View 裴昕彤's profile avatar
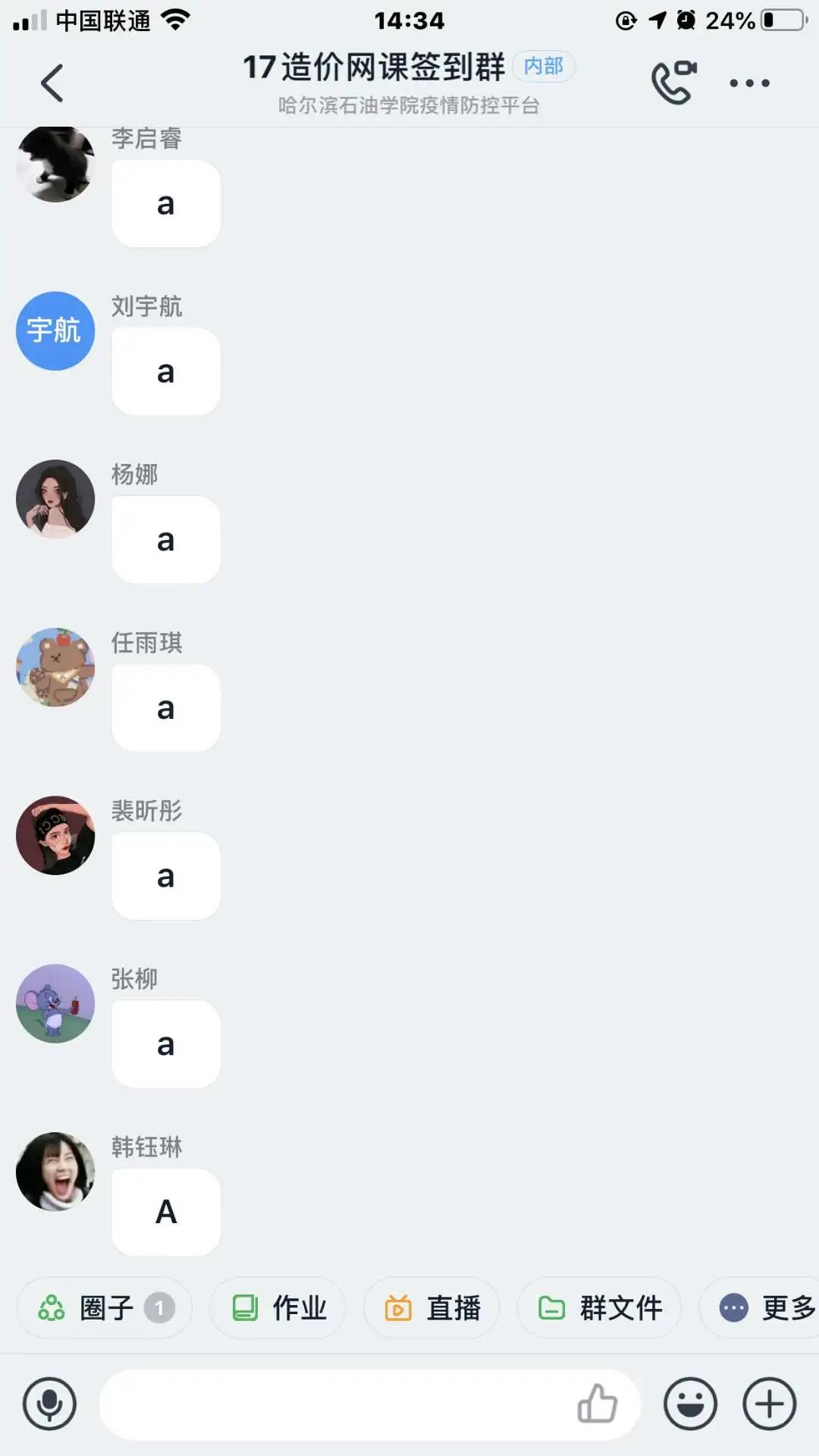 (55, 836)
